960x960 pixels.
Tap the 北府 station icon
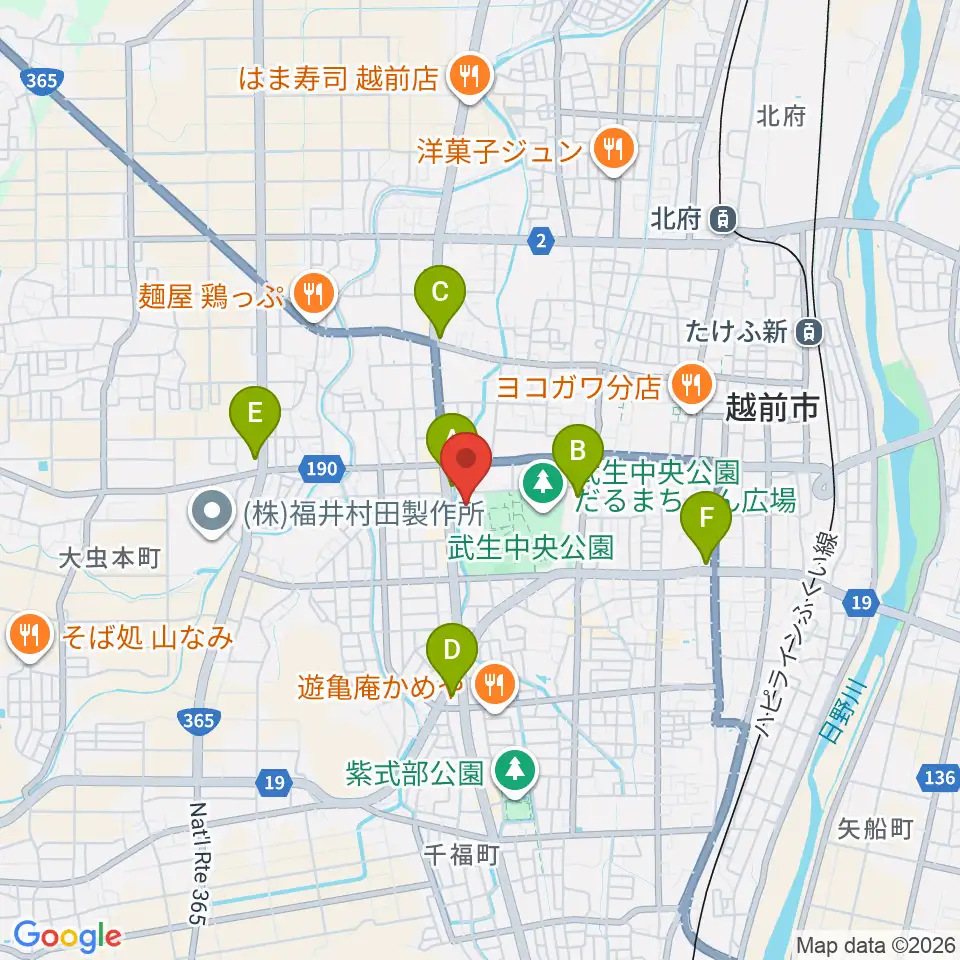pyautogui.click(x=724, y=219)
